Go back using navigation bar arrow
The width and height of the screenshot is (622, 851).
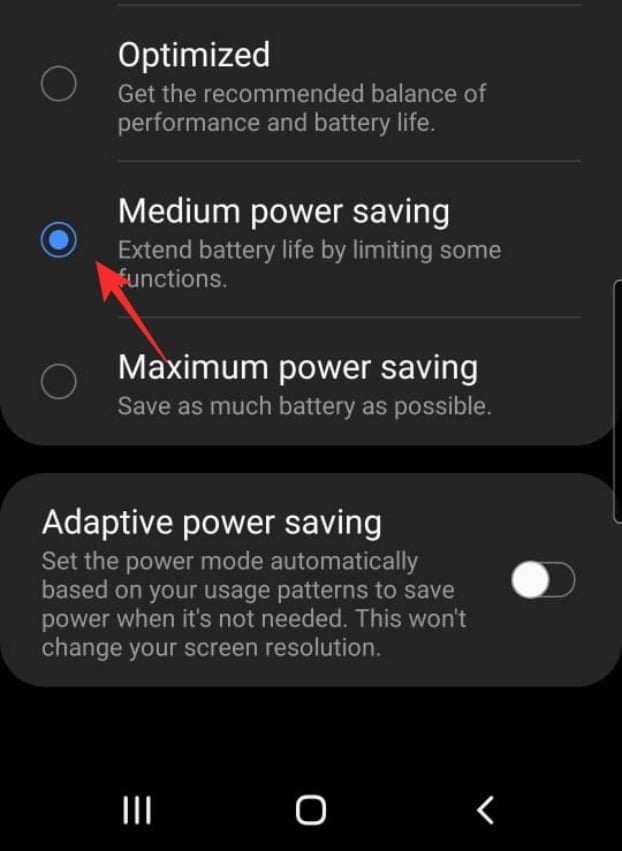[x=486, y=810]
